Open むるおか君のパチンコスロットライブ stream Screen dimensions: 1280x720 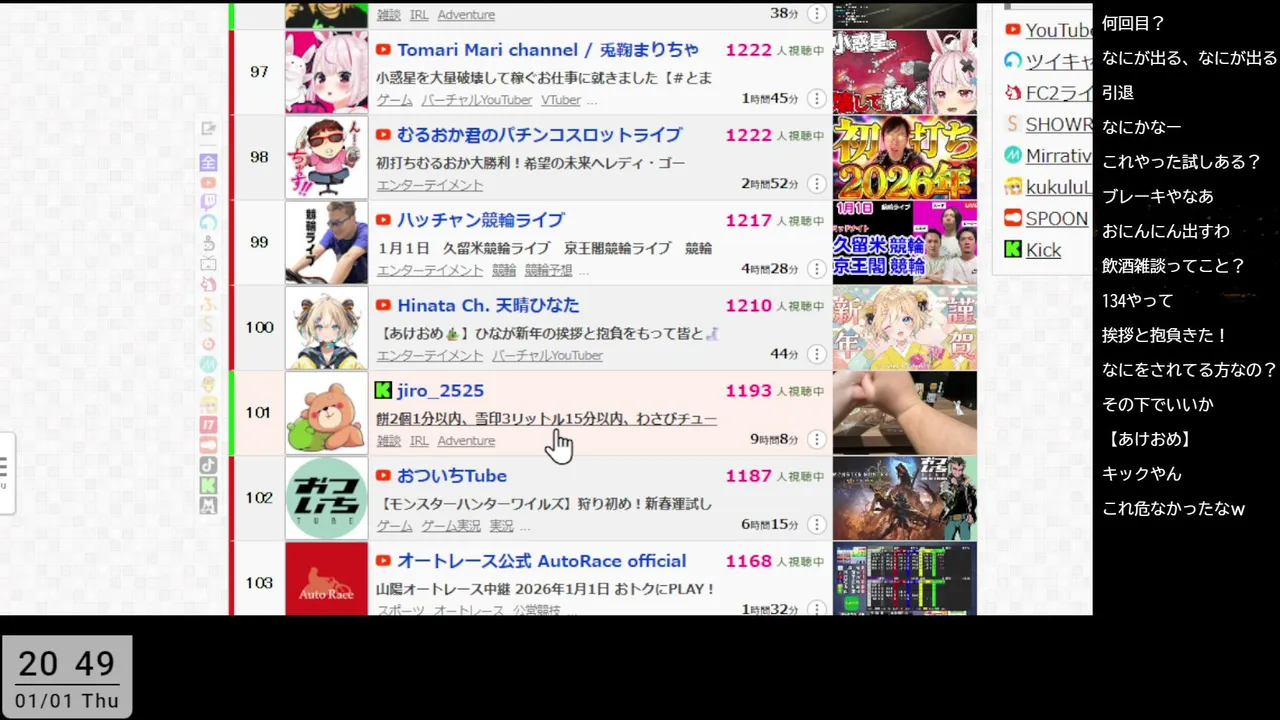(539, 135)
